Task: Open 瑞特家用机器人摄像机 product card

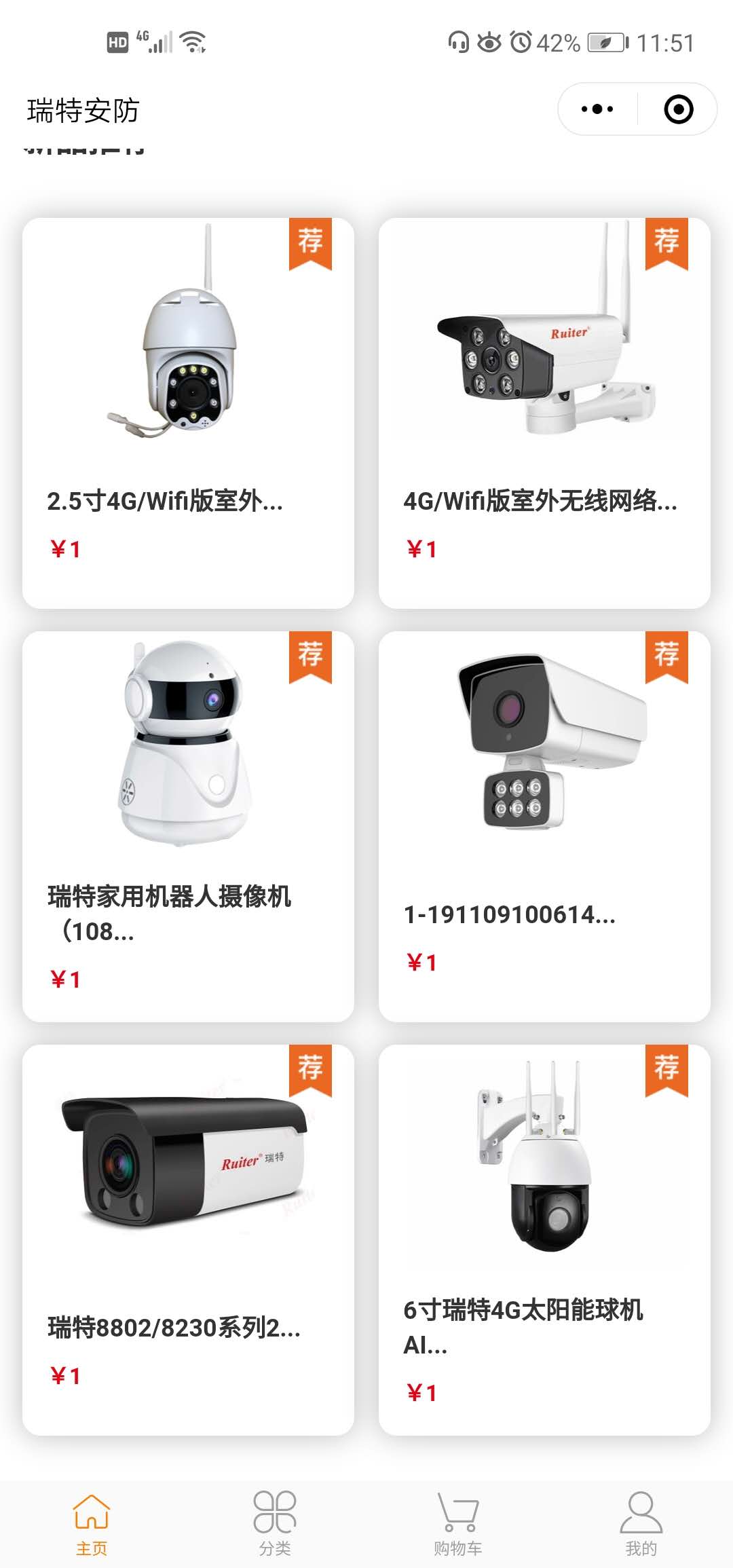Action: [188, 826]
